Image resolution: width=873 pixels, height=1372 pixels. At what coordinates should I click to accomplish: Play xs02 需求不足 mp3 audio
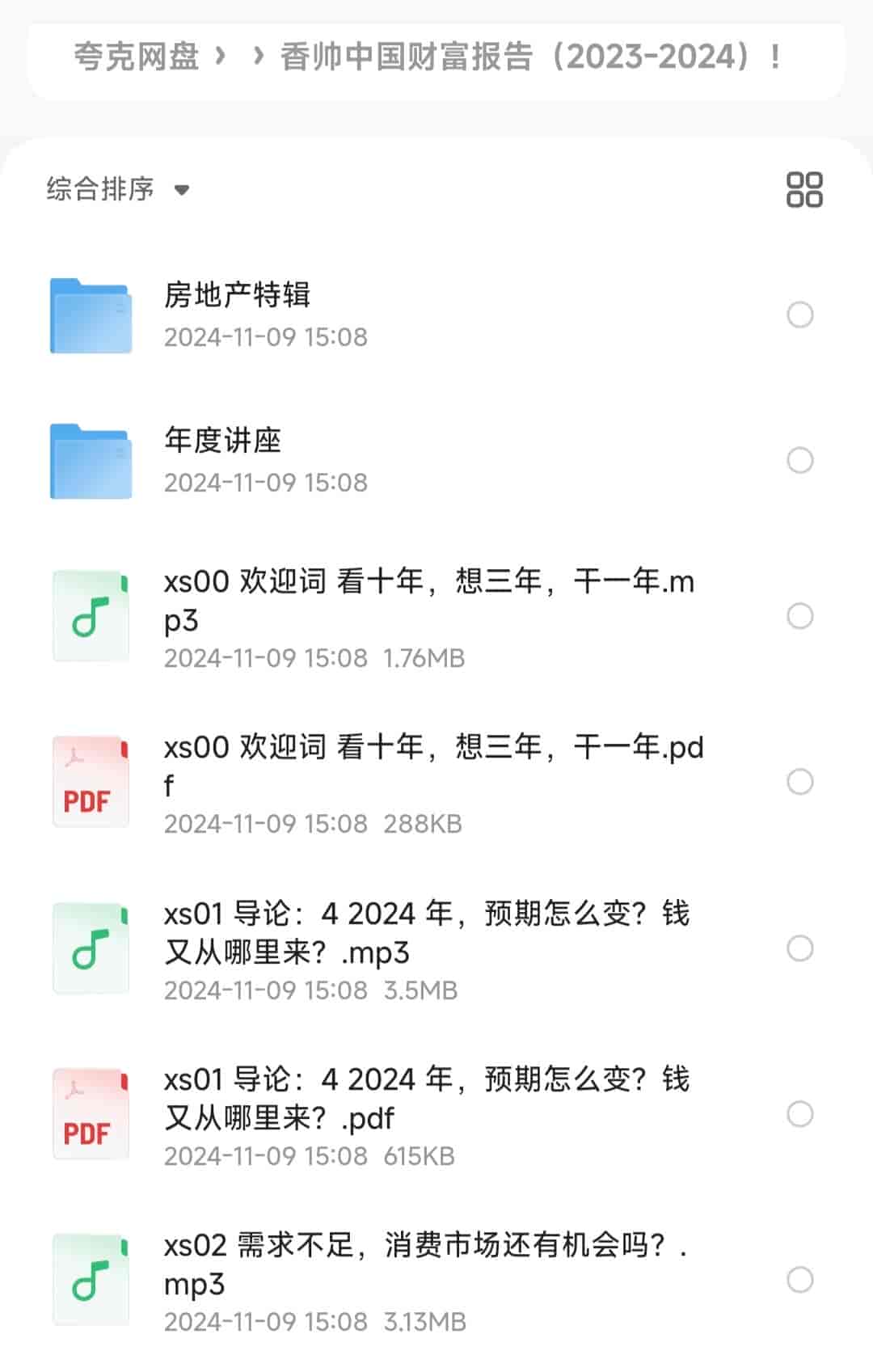click(x=424, y=1264)
